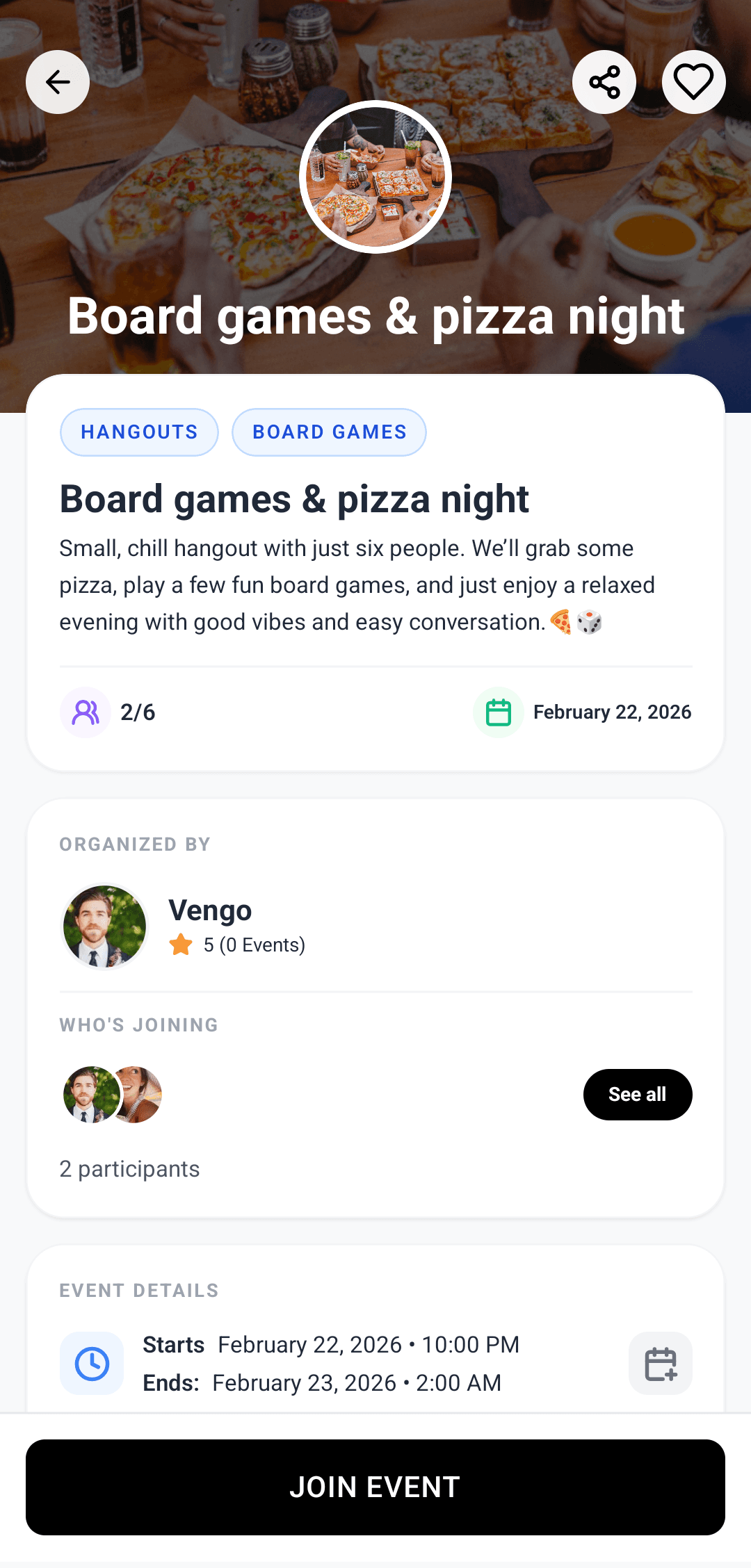Join the event
The height and width of the screenshot is (1568, 751).
(x=375, y=1487)
